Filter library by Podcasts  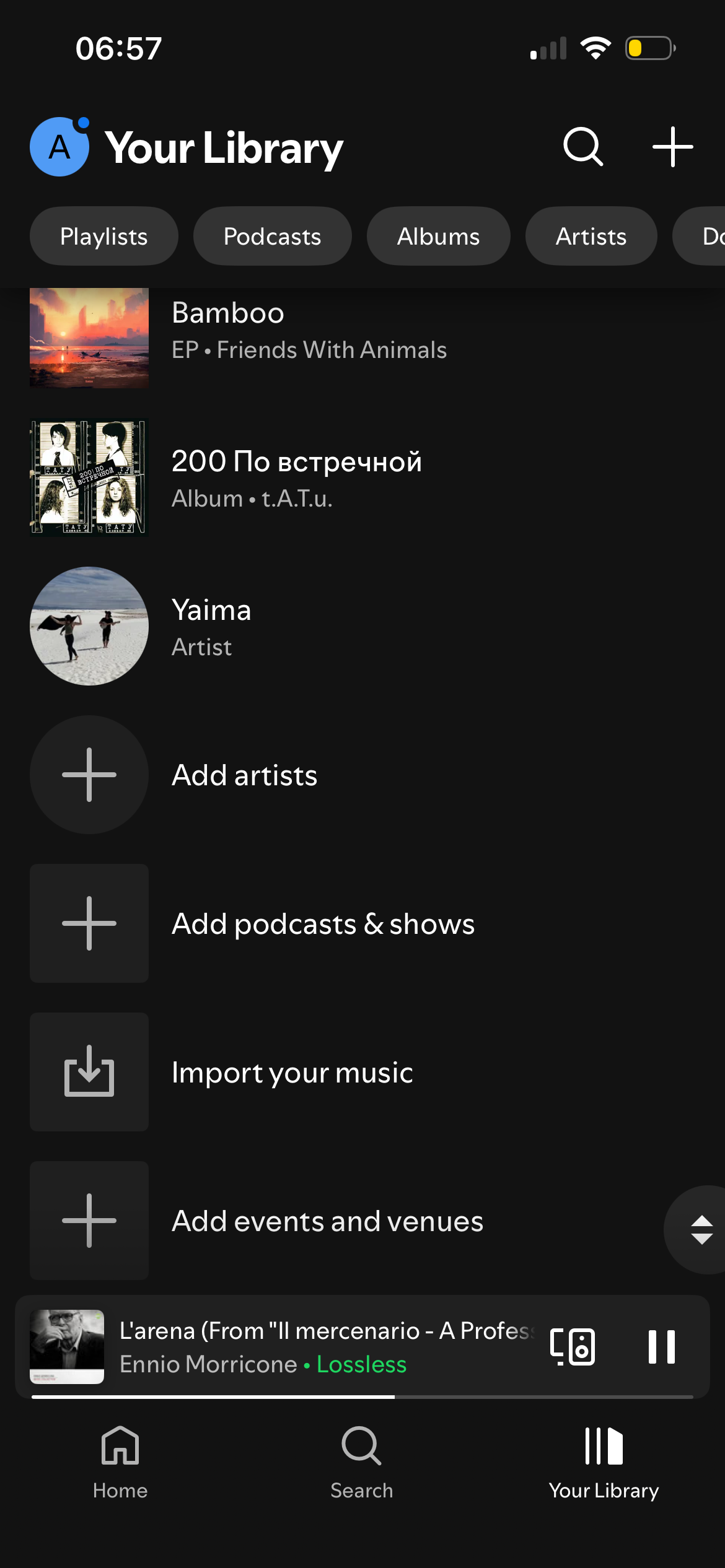272,237
